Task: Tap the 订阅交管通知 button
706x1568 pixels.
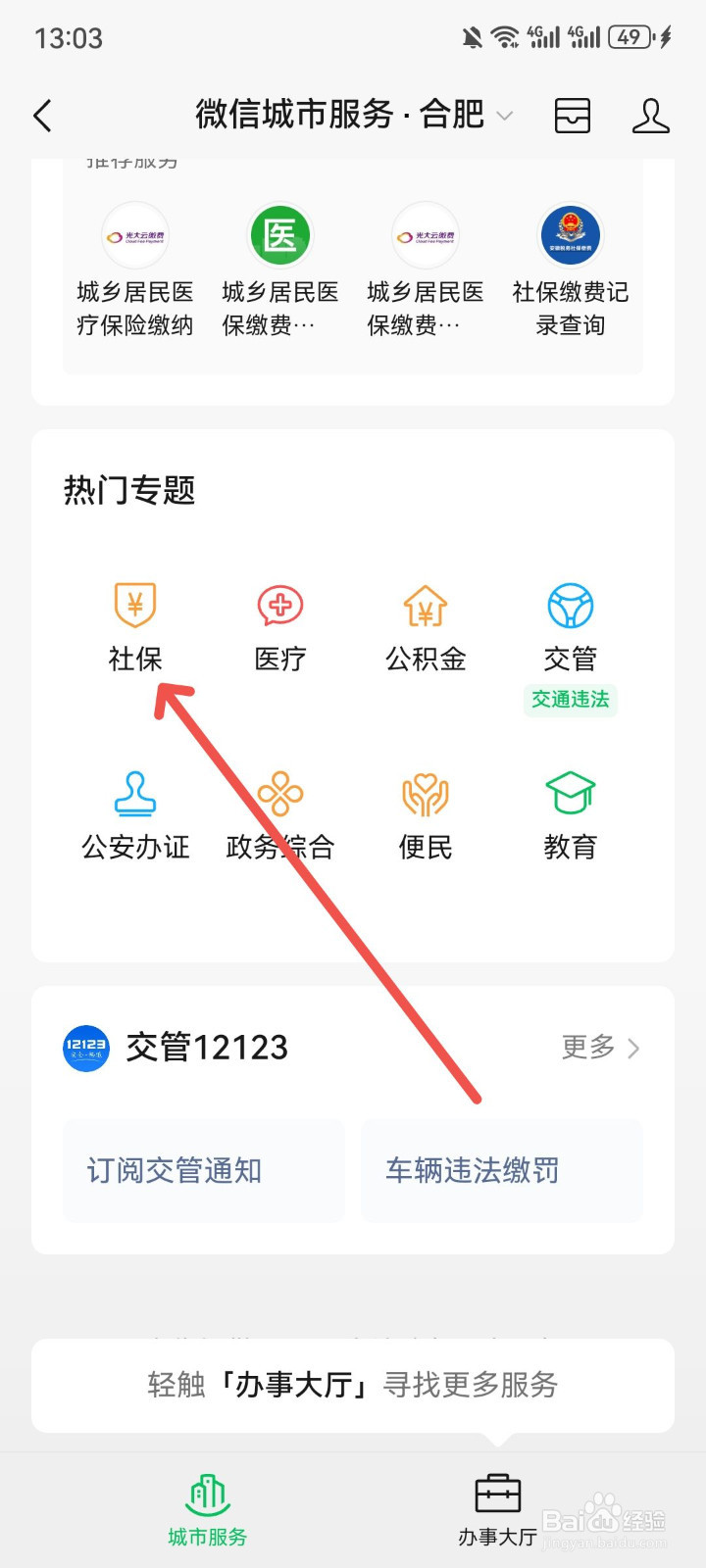Action: click(204, 1172)
